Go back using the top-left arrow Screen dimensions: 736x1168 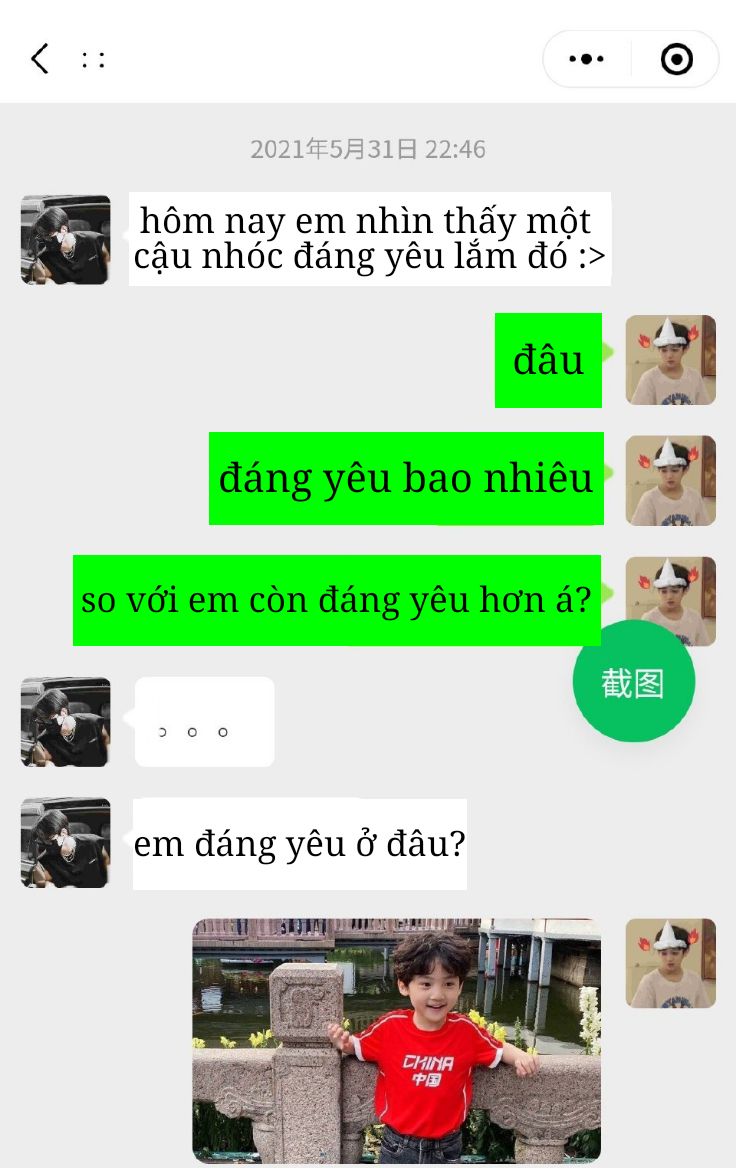click(40, 59)
